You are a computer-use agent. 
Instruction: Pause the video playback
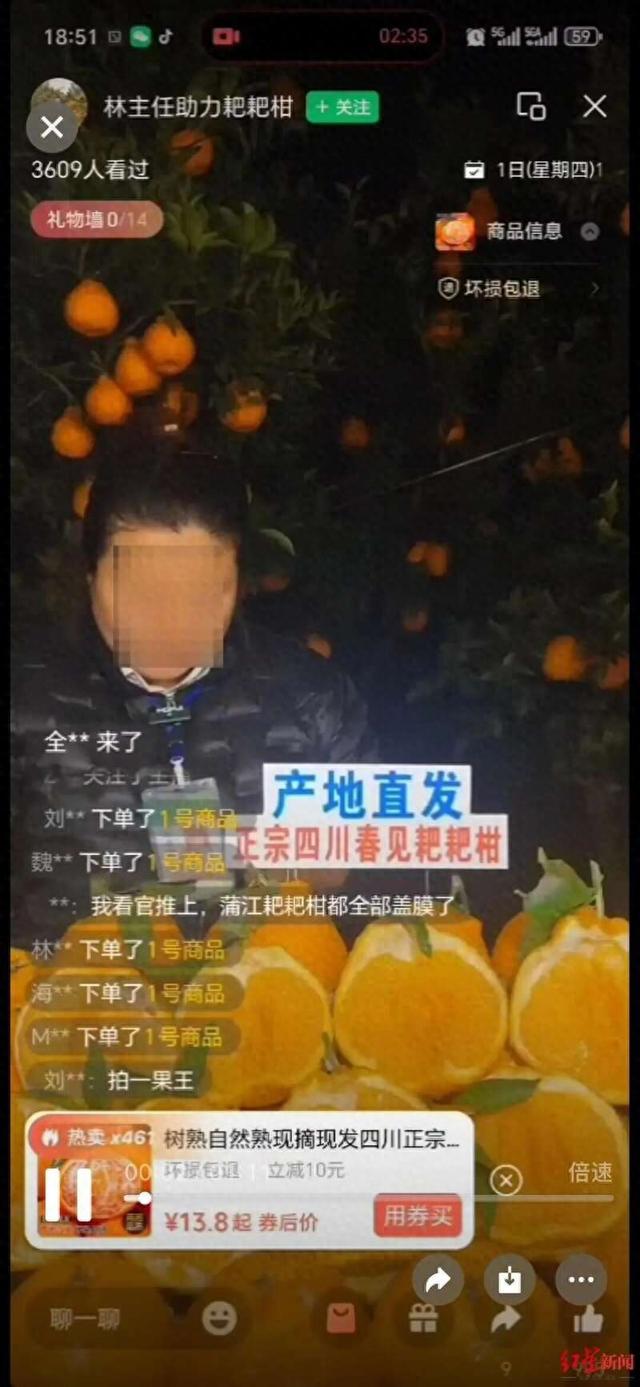click(x=68, y=1194)
